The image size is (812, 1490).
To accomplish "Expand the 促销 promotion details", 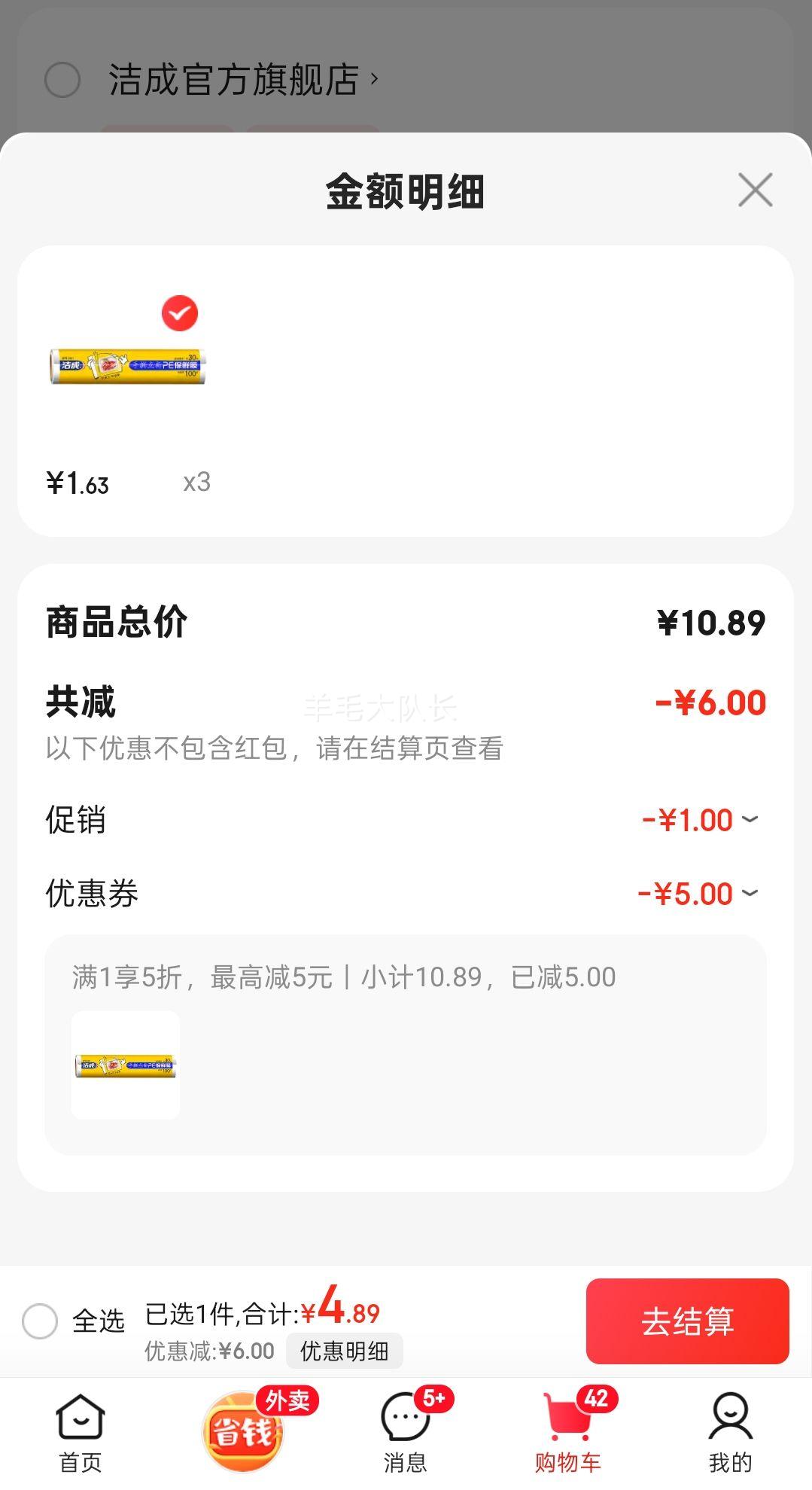I will tap(748, 821).
